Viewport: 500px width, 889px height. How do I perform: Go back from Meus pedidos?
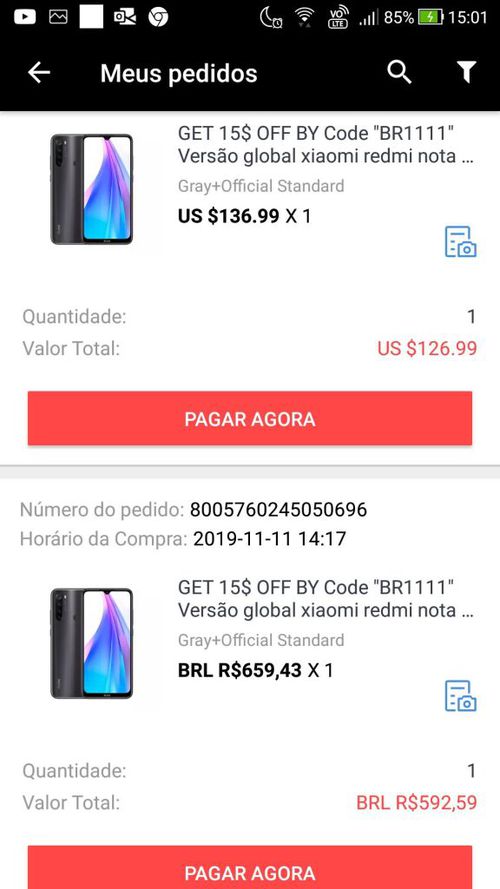coord(39,73)
